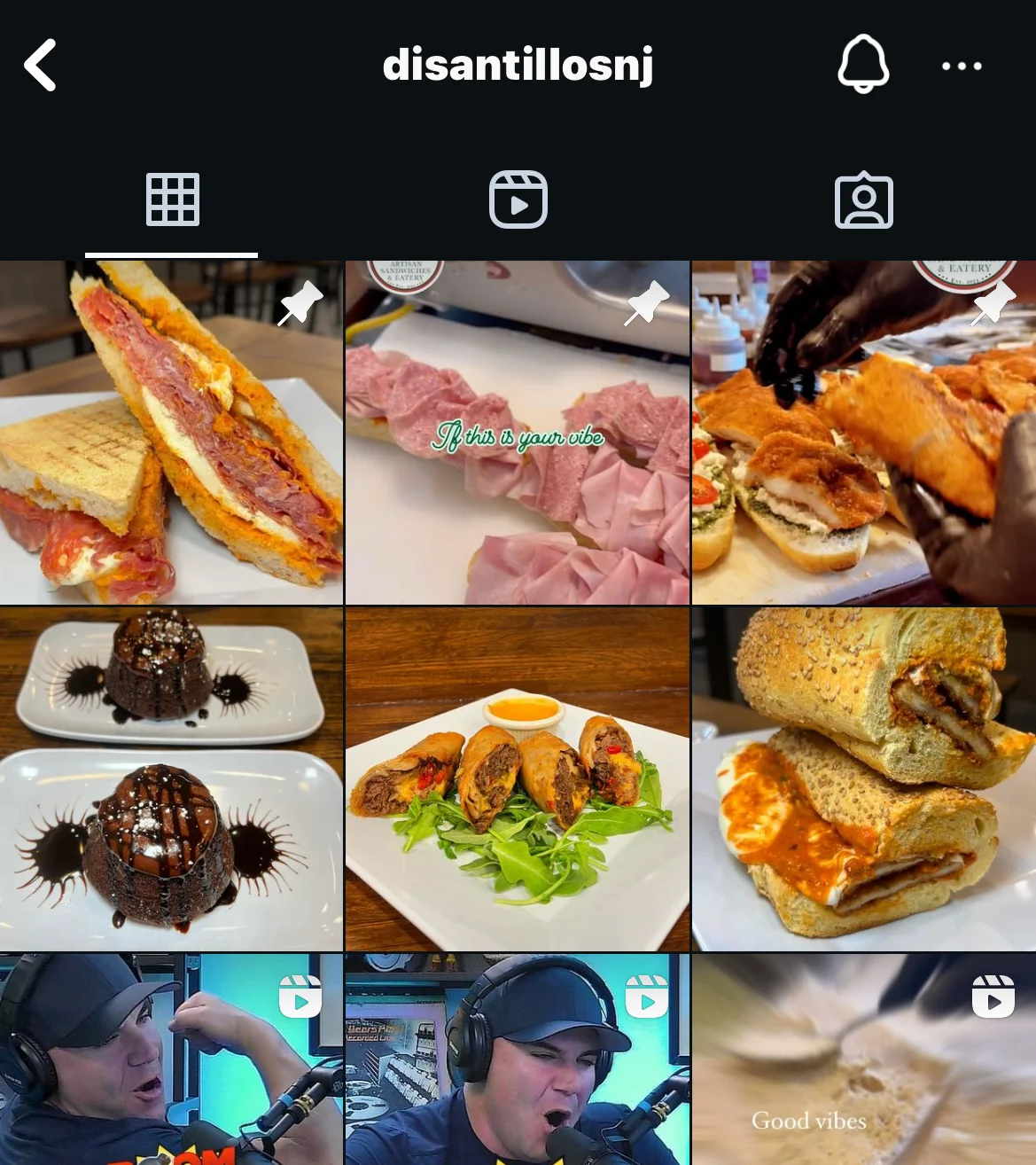Open the pinned "If this is your vibe" post
Image resolution: width=1036 pixels, height=1165 pixels.
click(x=518, y=433)
